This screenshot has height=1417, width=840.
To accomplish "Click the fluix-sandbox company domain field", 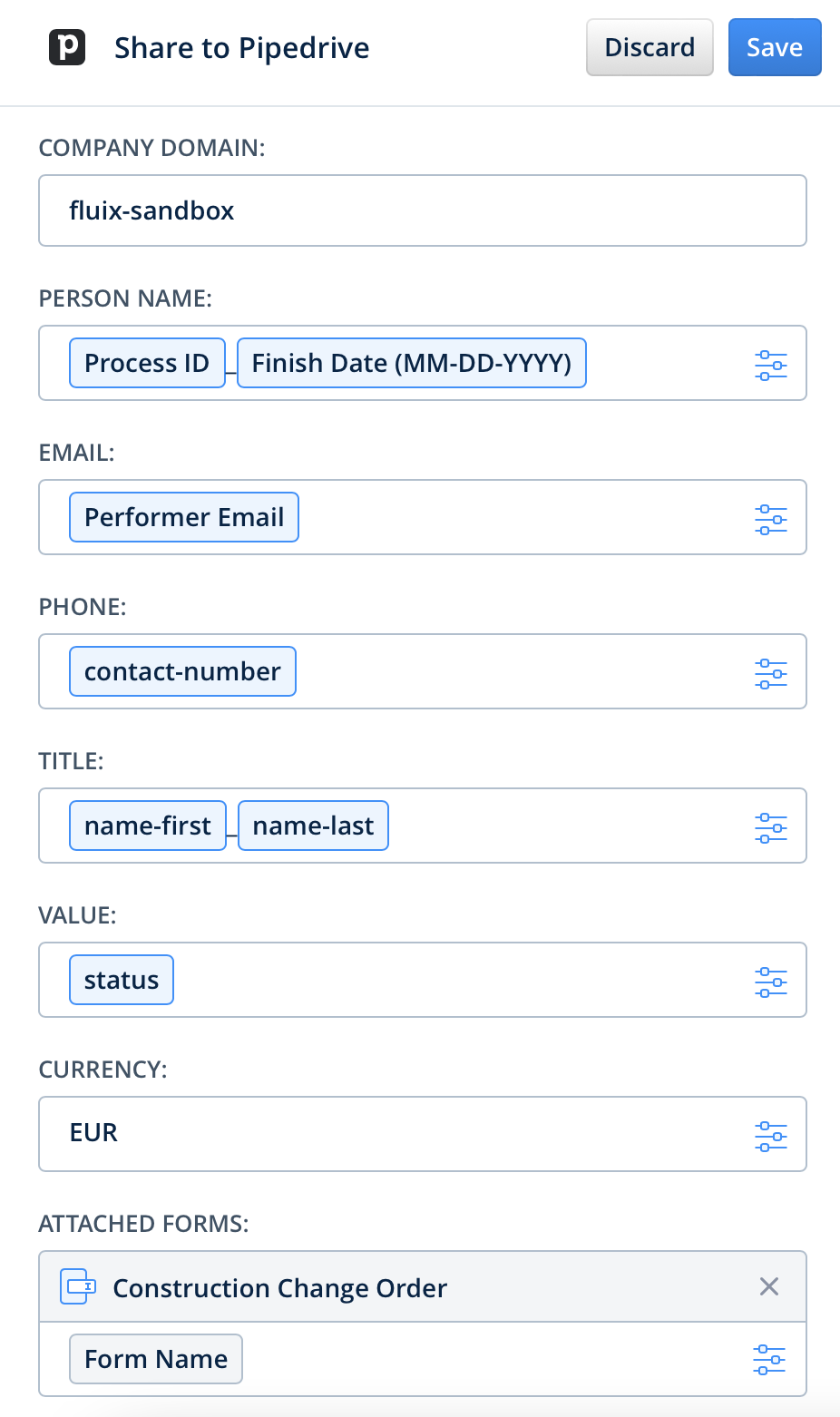I will pos(423,210).
